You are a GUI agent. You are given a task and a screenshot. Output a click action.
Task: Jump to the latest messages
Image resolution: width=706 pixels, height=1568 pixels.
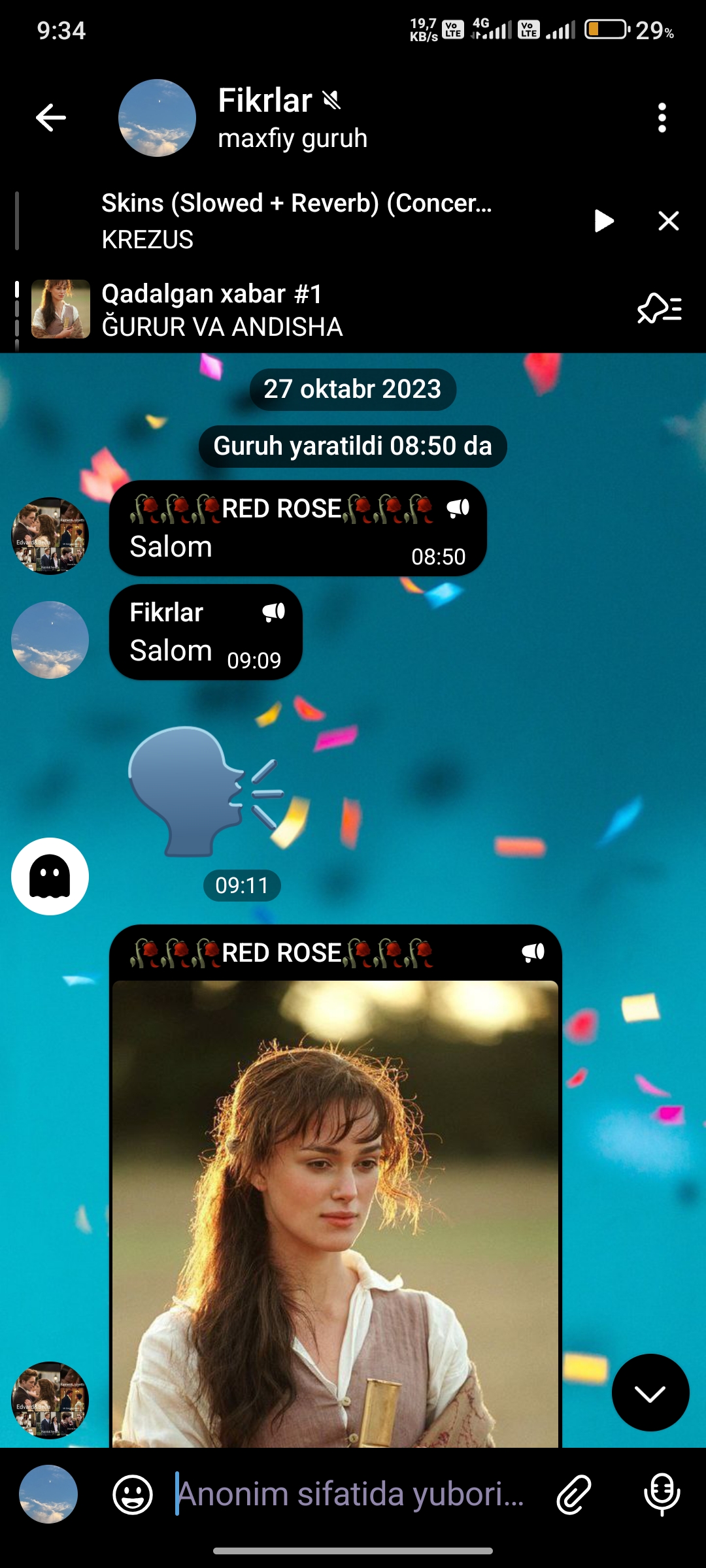coord(650,1392)
